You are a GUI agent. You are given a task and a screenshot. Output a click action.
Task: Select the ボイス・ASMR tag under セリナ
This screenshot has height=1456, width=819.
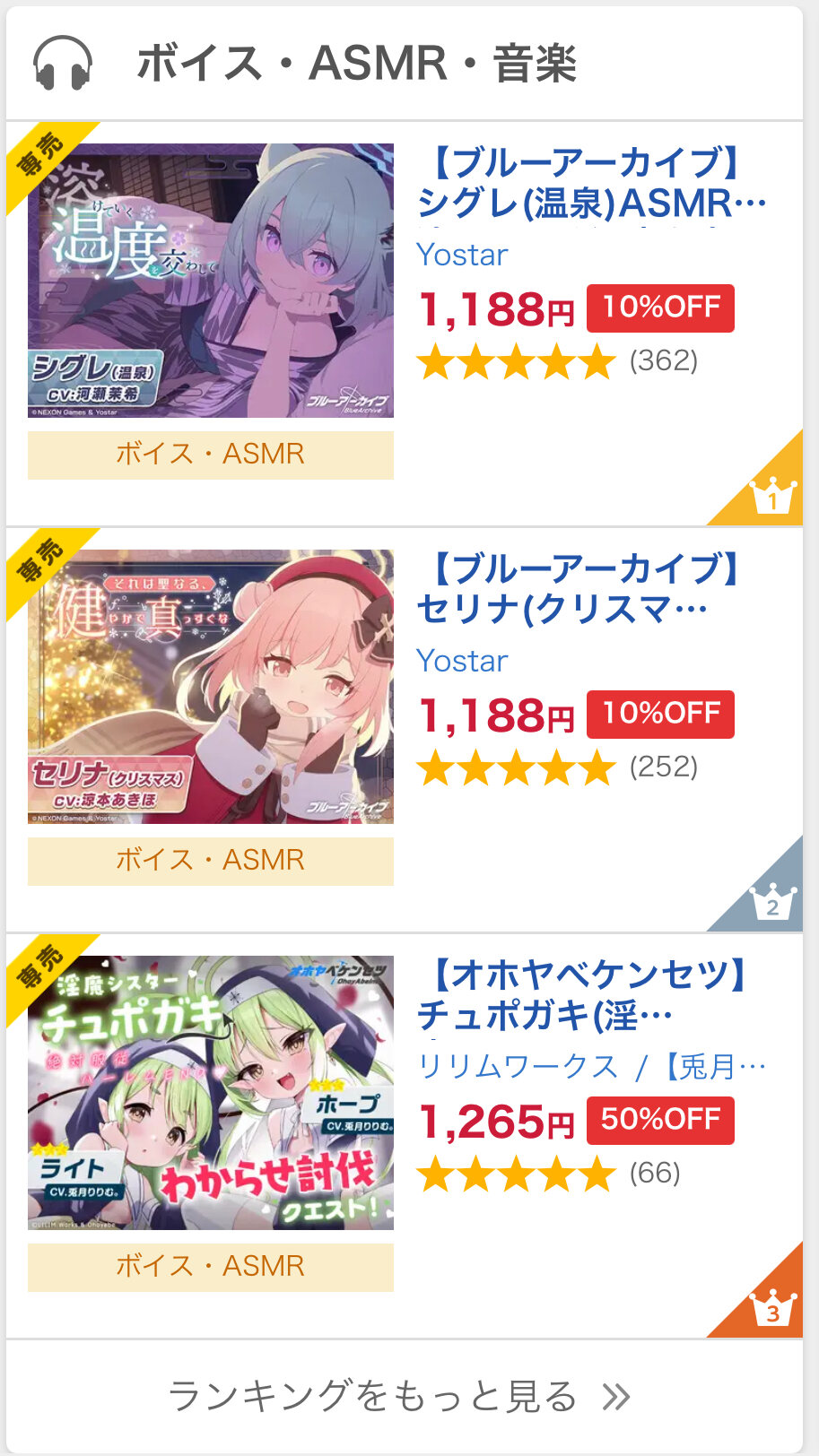point(211,861)
